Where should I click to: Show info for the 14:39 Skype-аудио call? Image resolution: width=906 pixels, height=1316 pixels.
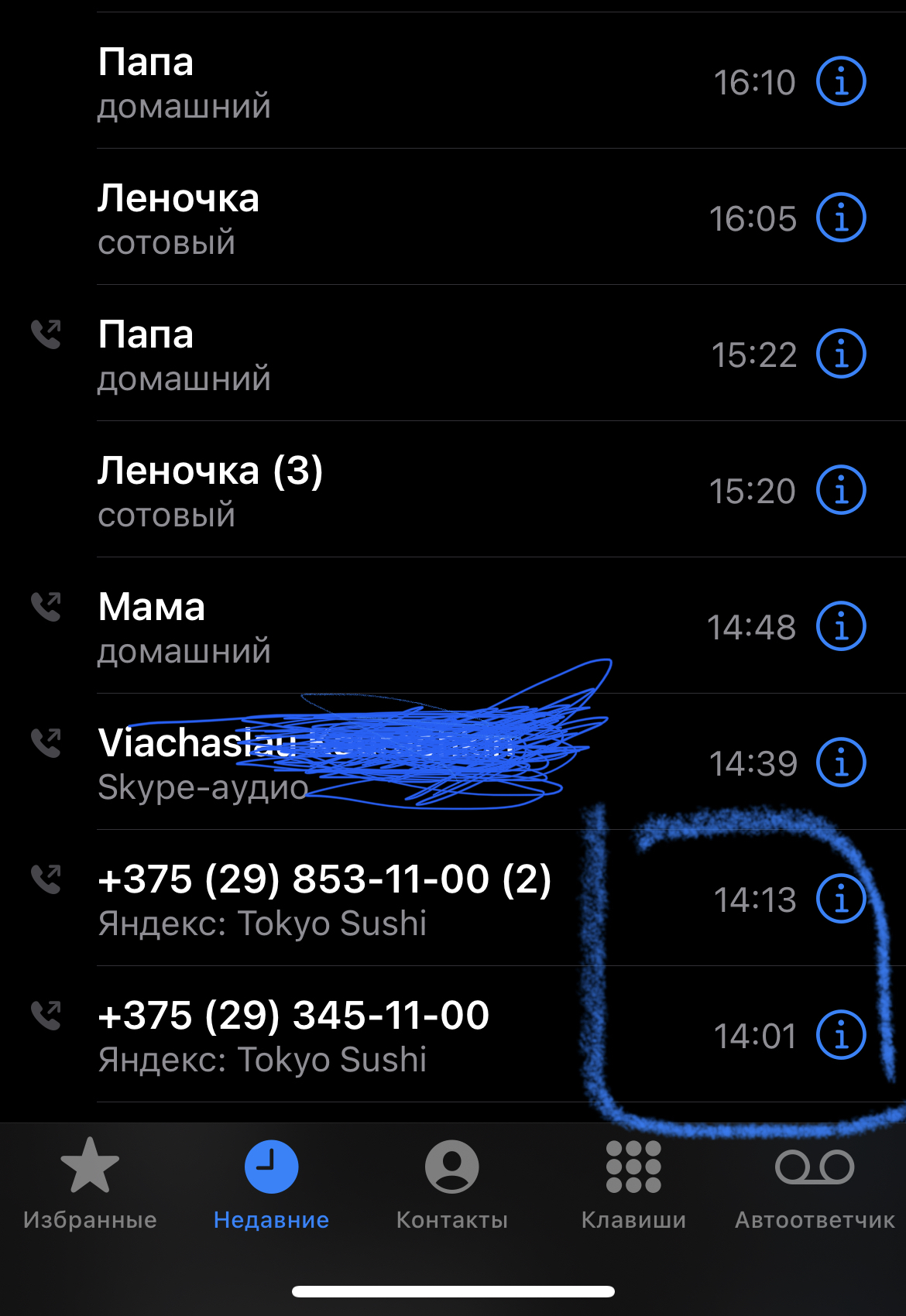coord(841,763)
